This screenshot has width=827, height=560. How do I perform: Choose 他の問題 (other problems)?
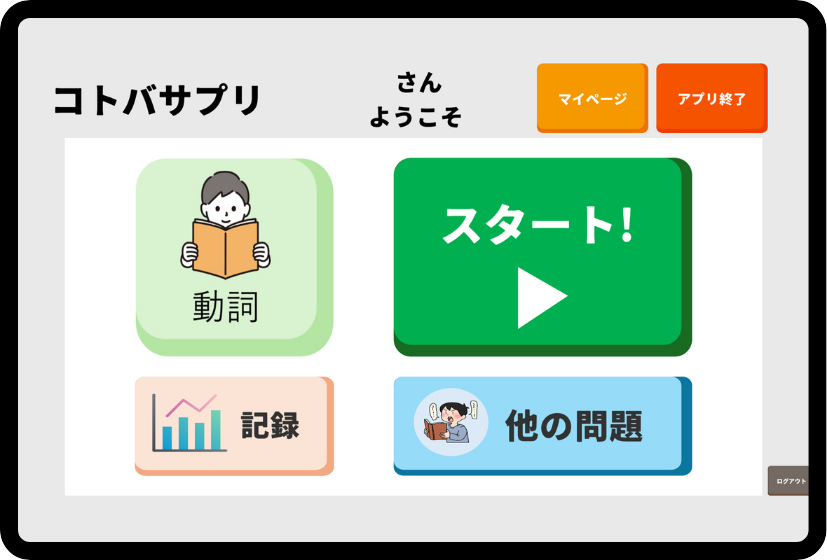[x=539, y=424]
